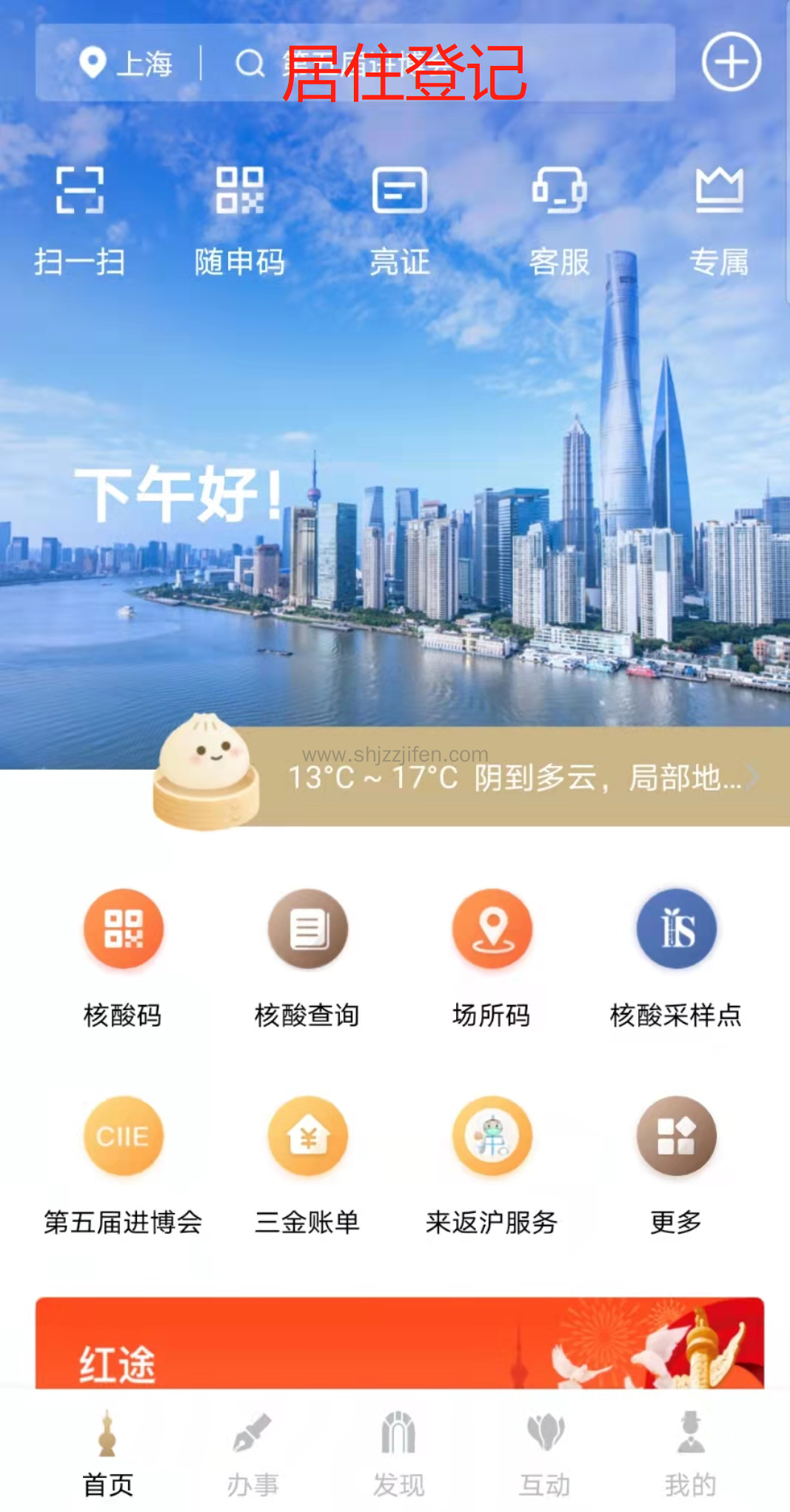Screen dimensions: 790x1512
Task: Open the 上海 city selector
Action: [127, 64]
